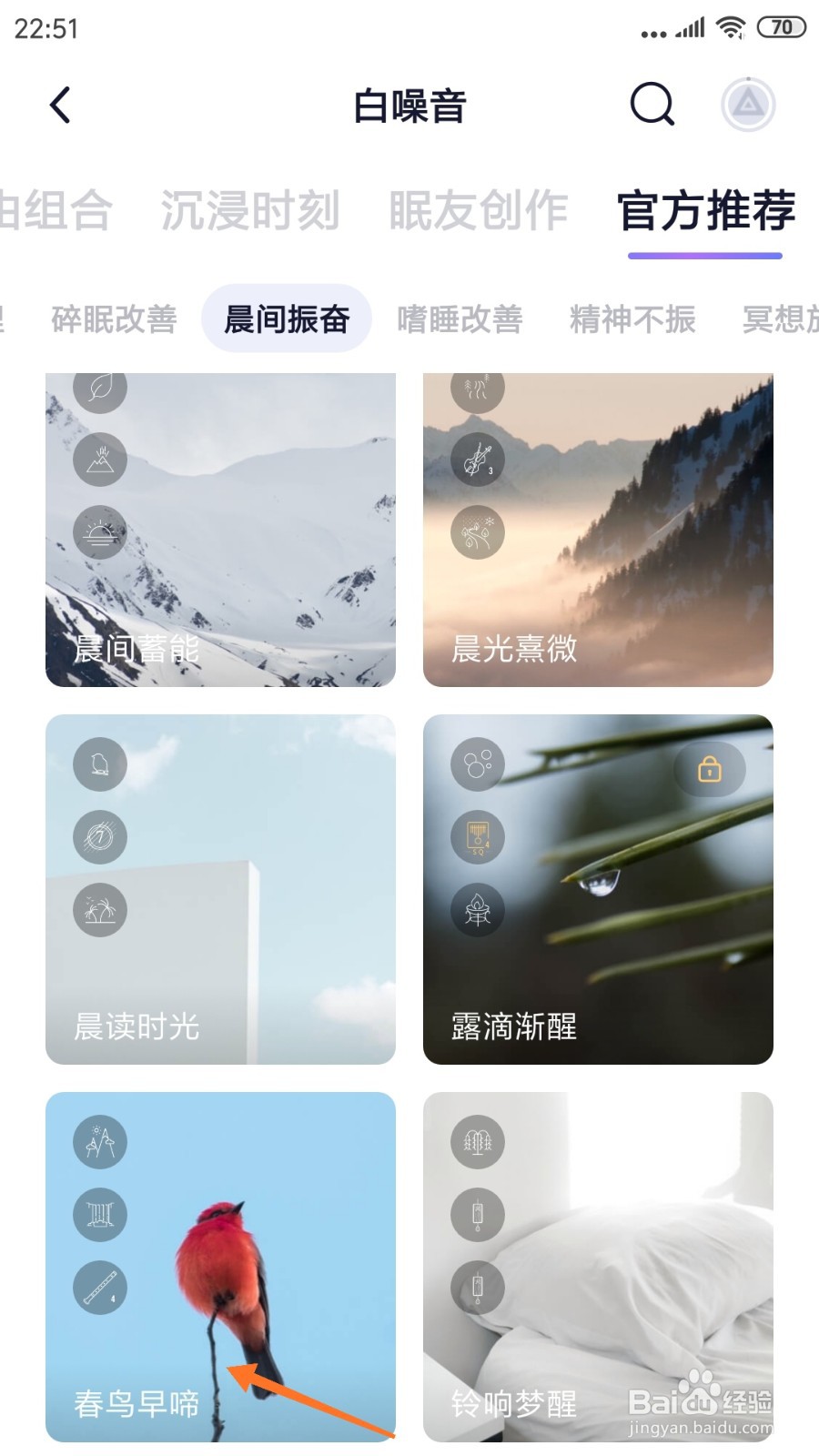Select the palm tree sound icon on 晨读时光
This screenshot has width=819, height=1456.
99,910
